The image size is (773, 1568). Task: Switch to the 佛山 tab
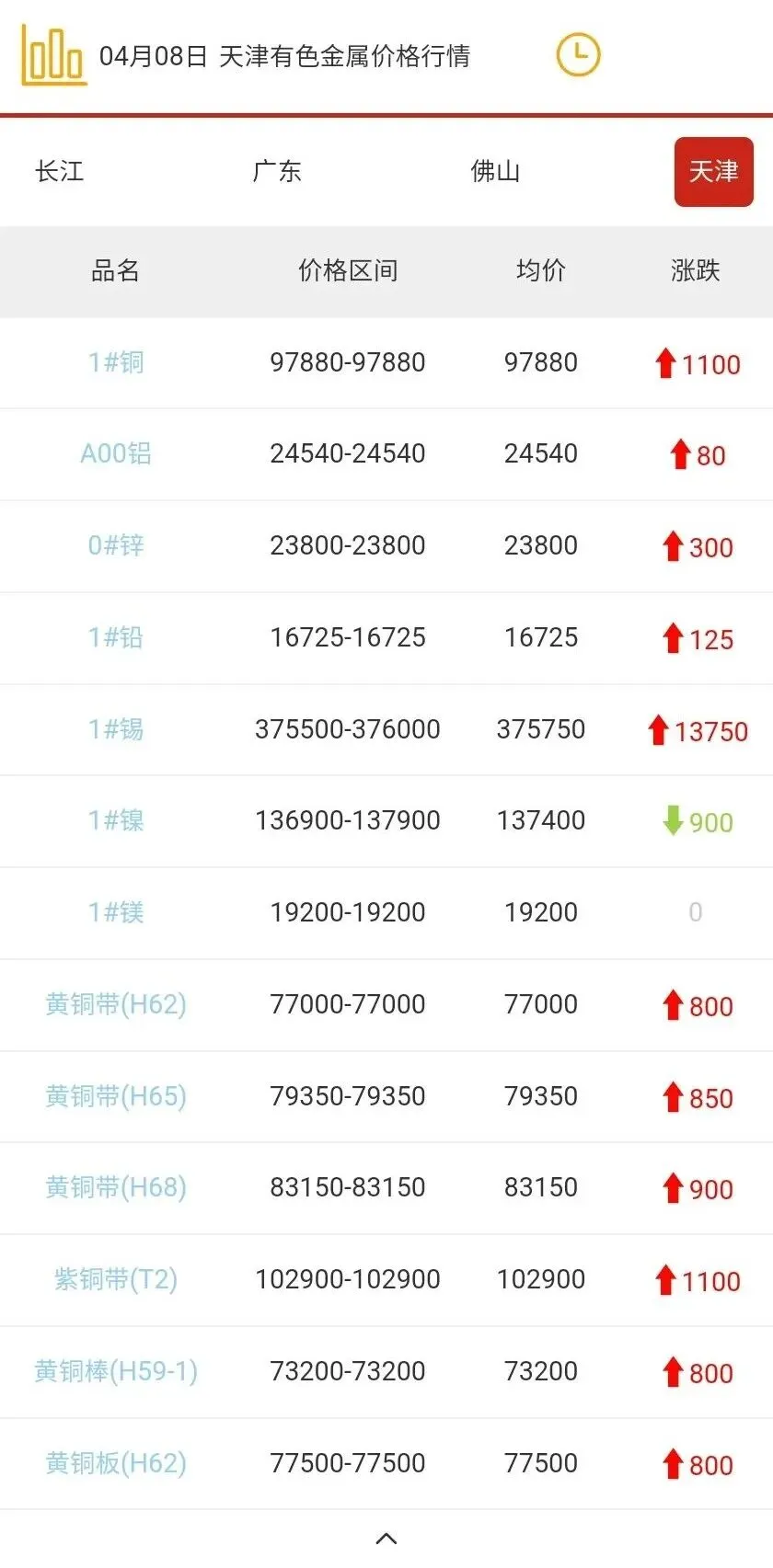(495, 171)
